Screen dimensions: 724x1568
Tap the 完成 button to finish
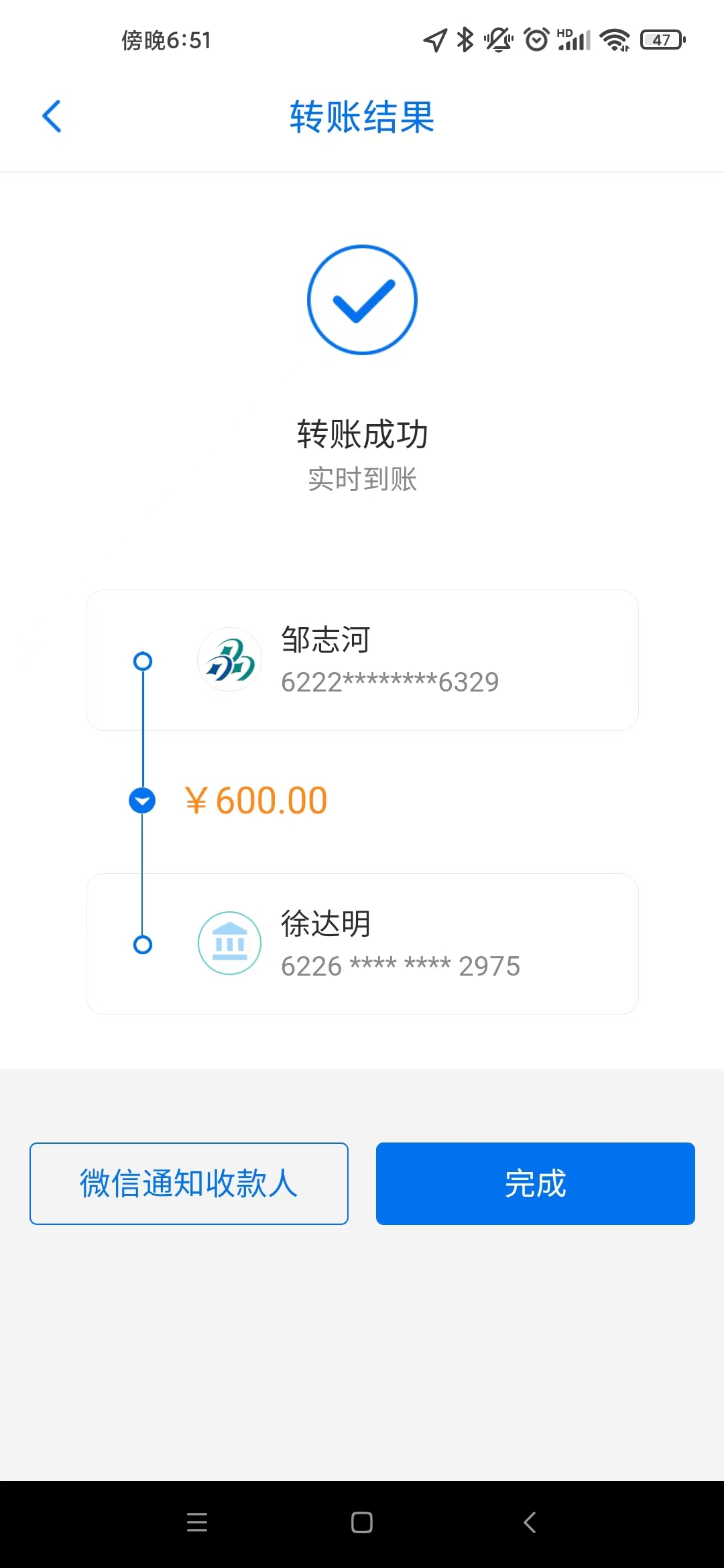click(x=536, y=1182)
